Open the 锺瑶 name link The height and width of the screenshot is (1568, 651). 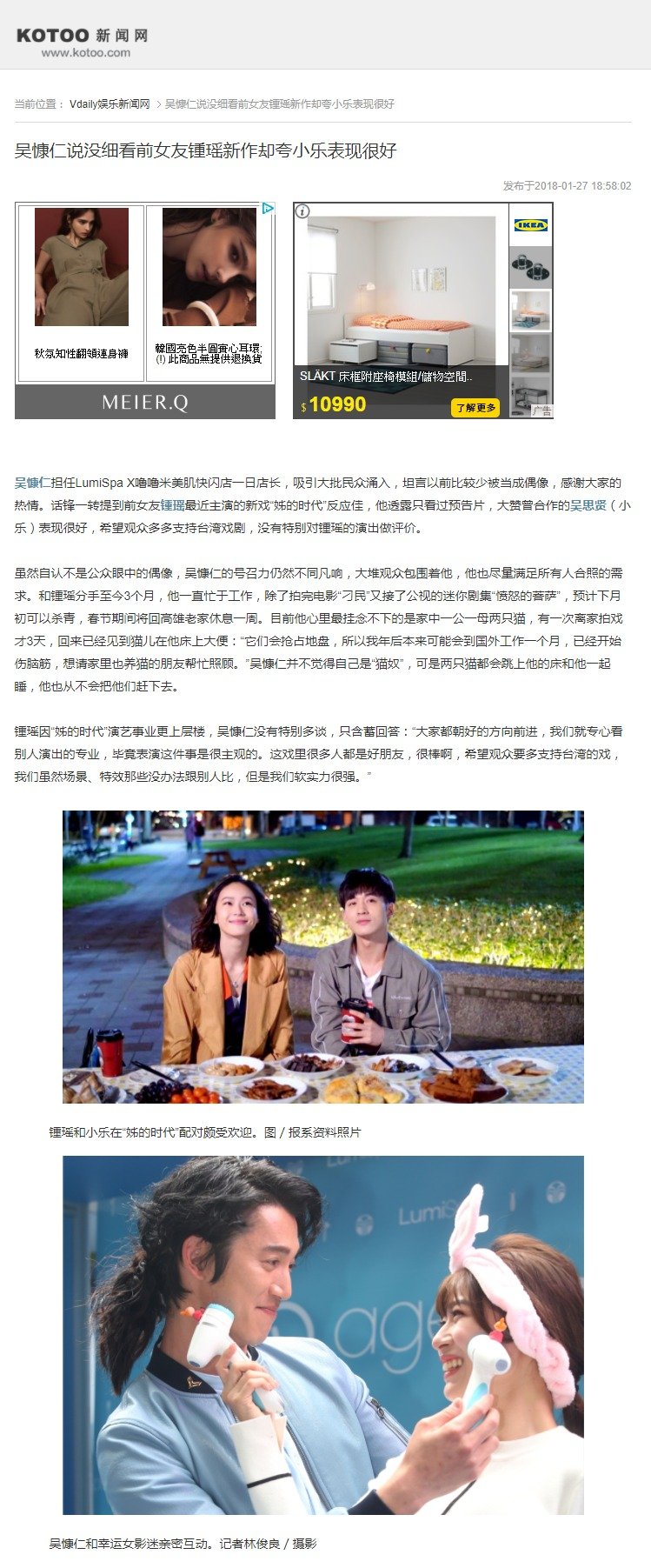pos(172,505)
